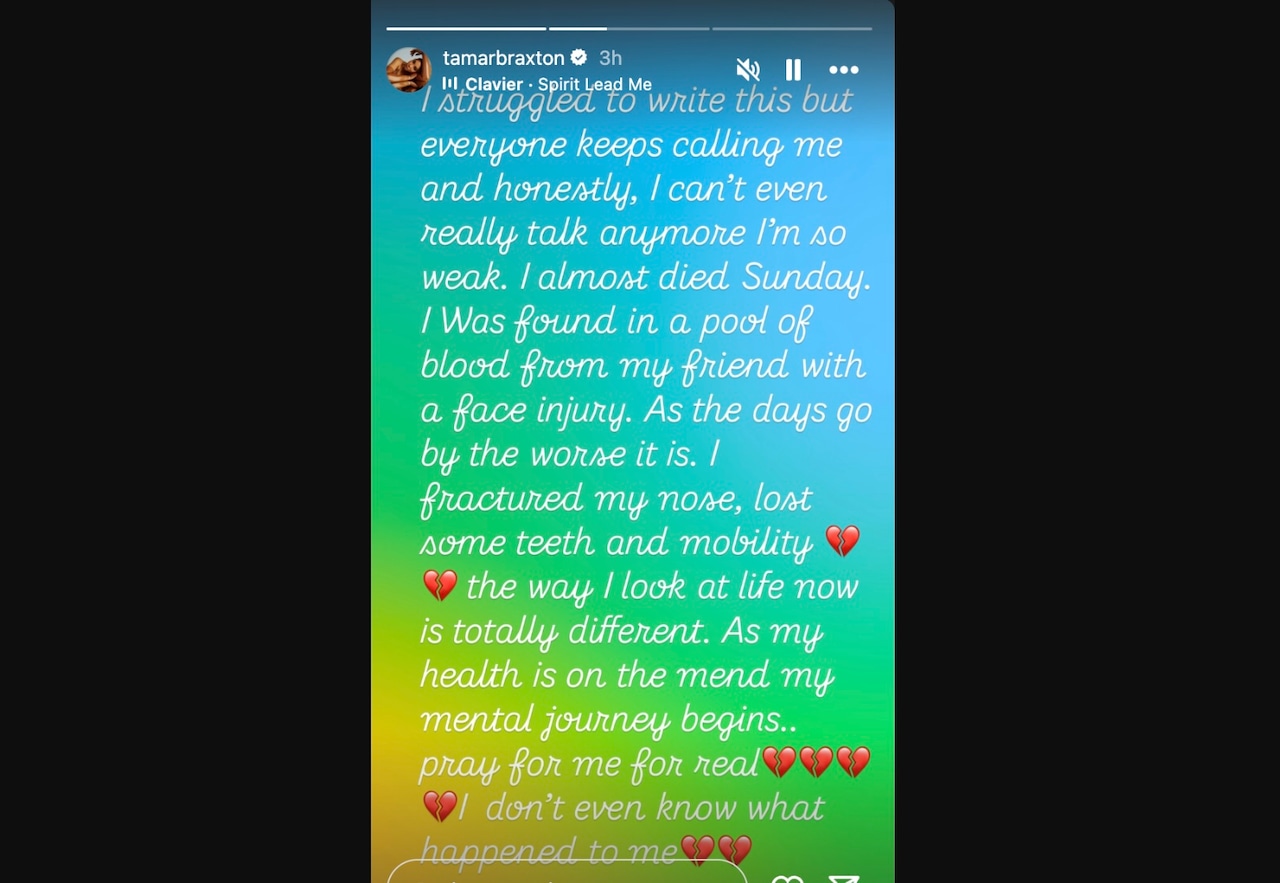The height and width of the screenshot is (883, 1280).
Task: Open the Clavier Spirit Lead Me audio
Action: click(x=557, y=84)
